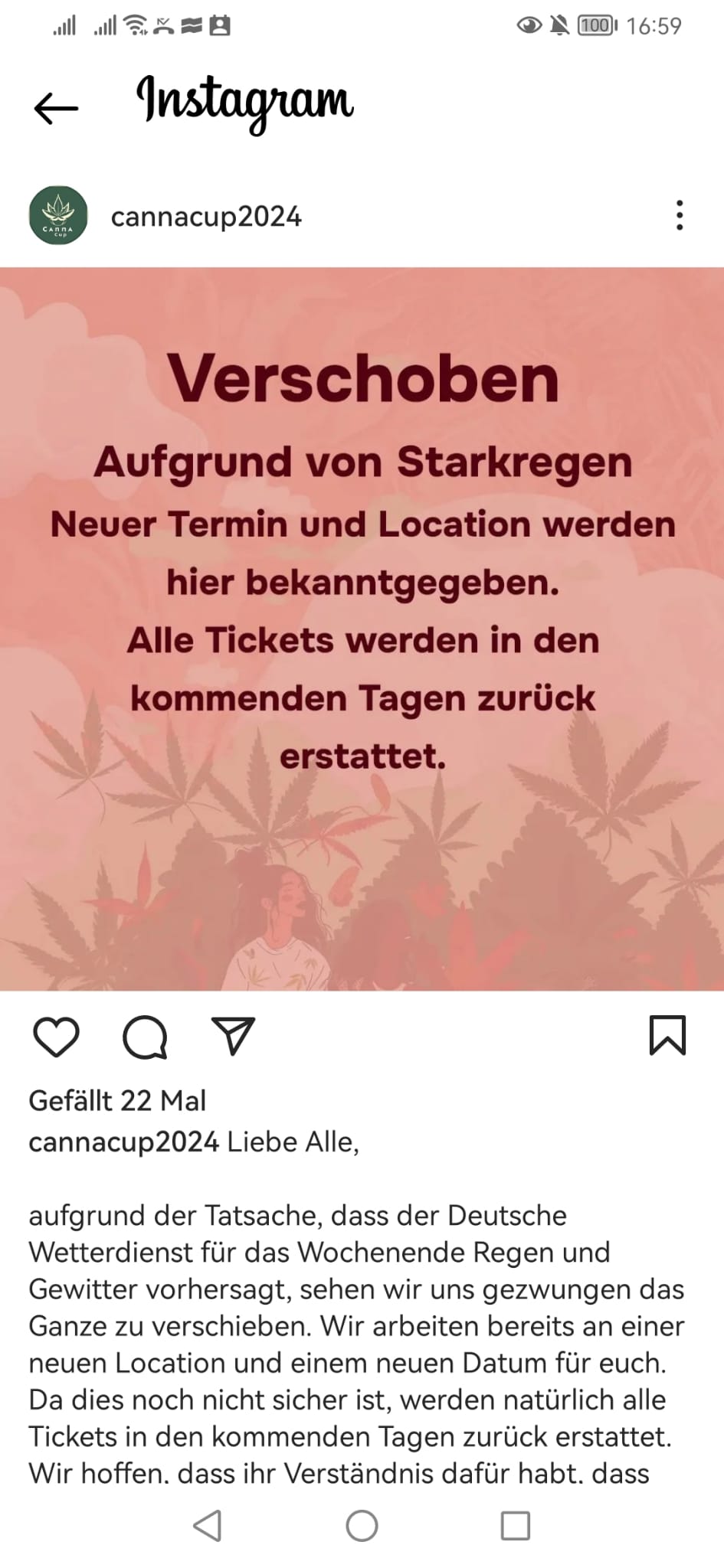Open cannacup2024 profile picture
The width and height of the screenshot is (724, 1568).
(58, 216)
